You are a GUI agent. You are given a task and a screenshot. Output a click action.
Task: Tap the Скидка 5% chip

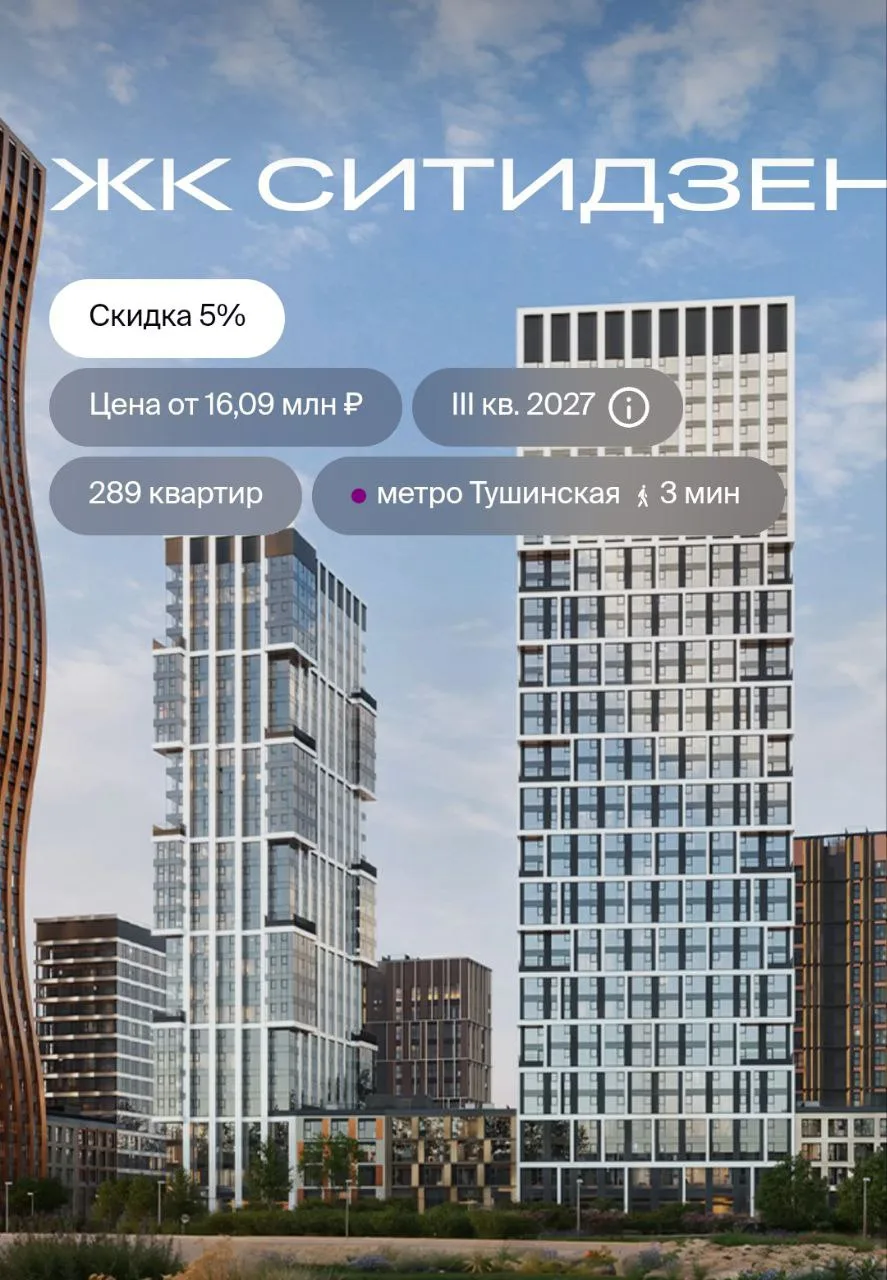point(167,318)
